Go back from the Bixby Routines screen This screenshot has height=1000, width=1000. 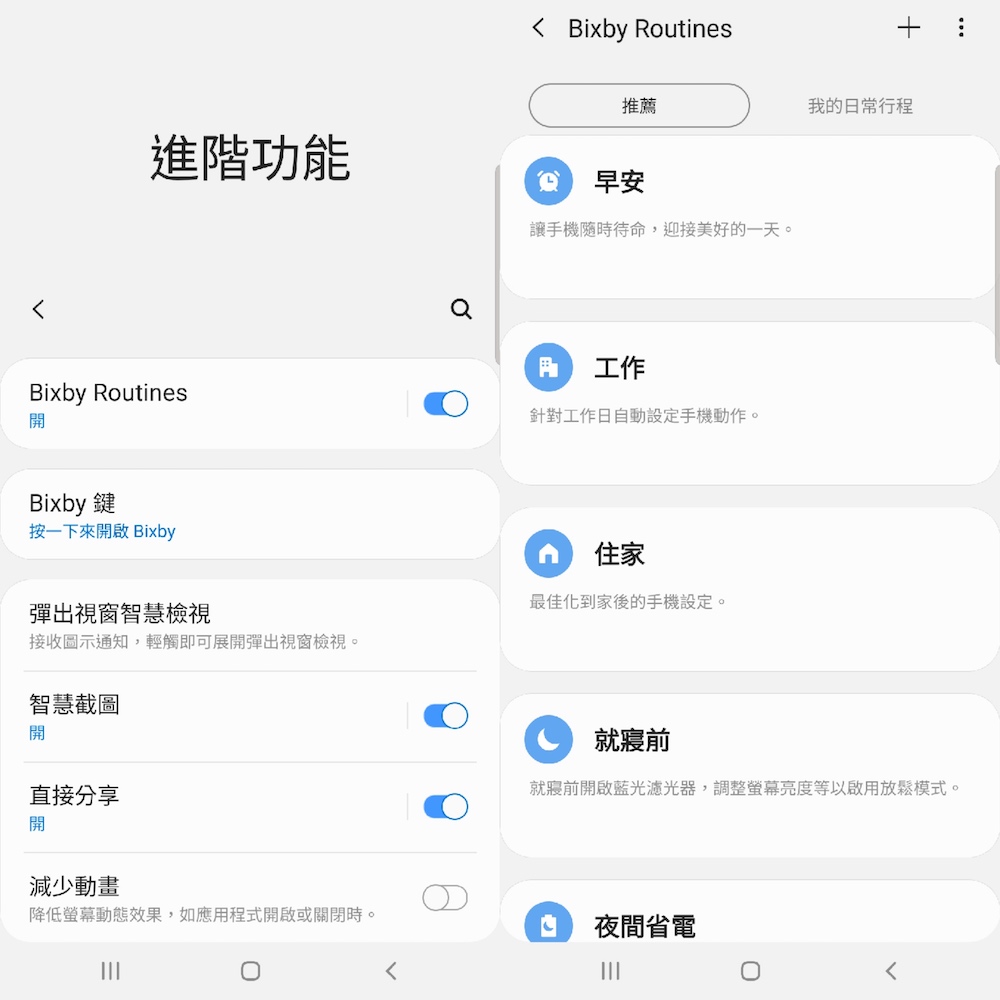[538, 28]
